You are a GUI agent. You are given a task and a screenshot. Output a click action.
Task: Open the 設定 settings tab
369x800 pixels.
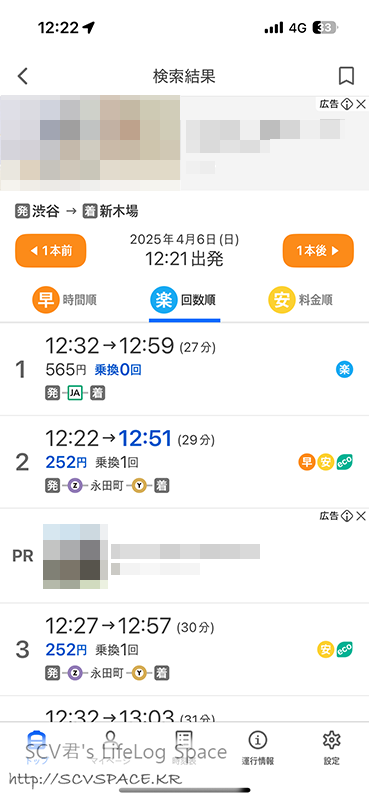click(x=332, y=747)
